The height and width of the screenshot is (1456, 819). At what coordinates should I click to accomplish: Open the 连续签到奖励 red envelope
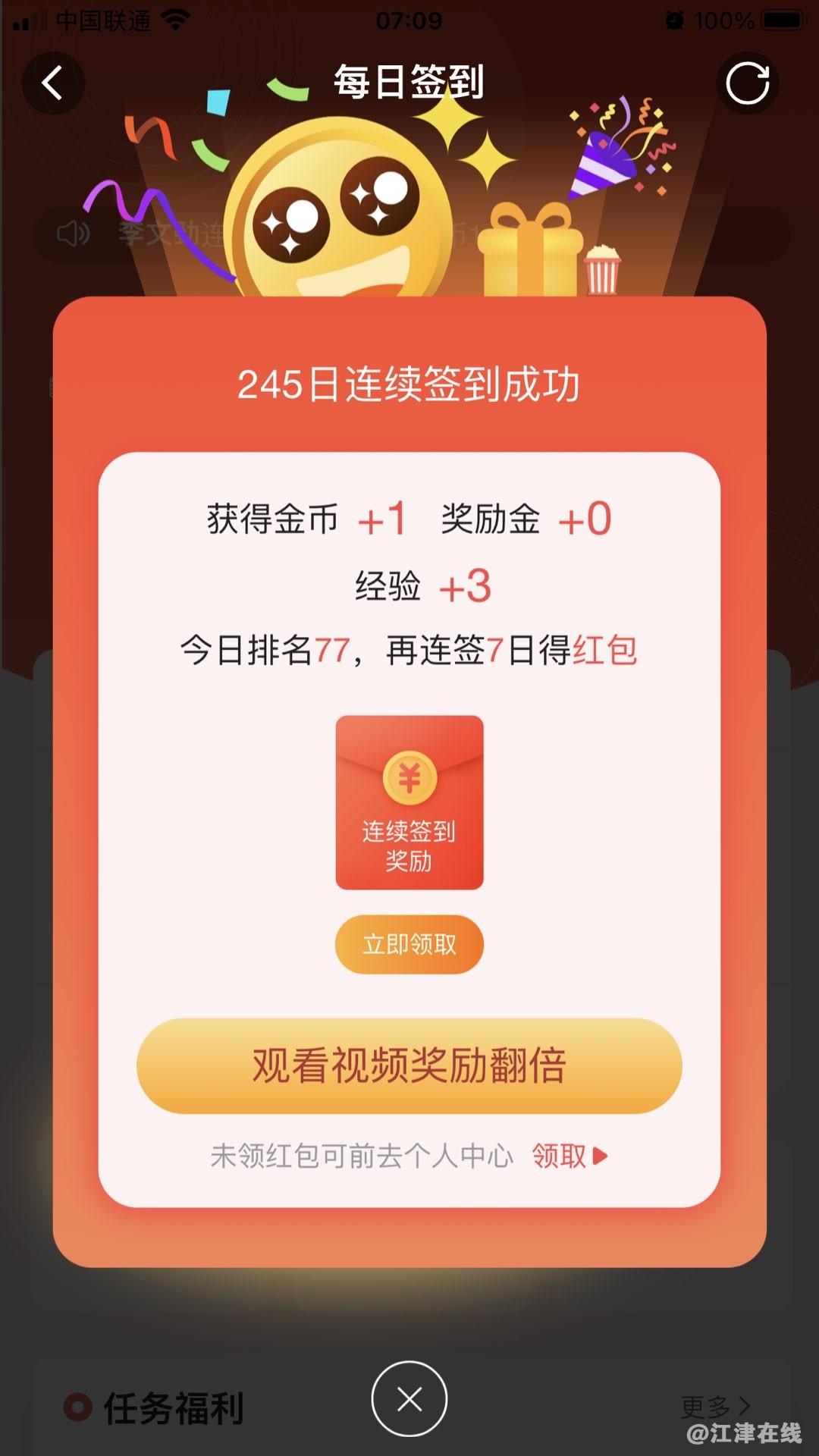click(409, 802)
